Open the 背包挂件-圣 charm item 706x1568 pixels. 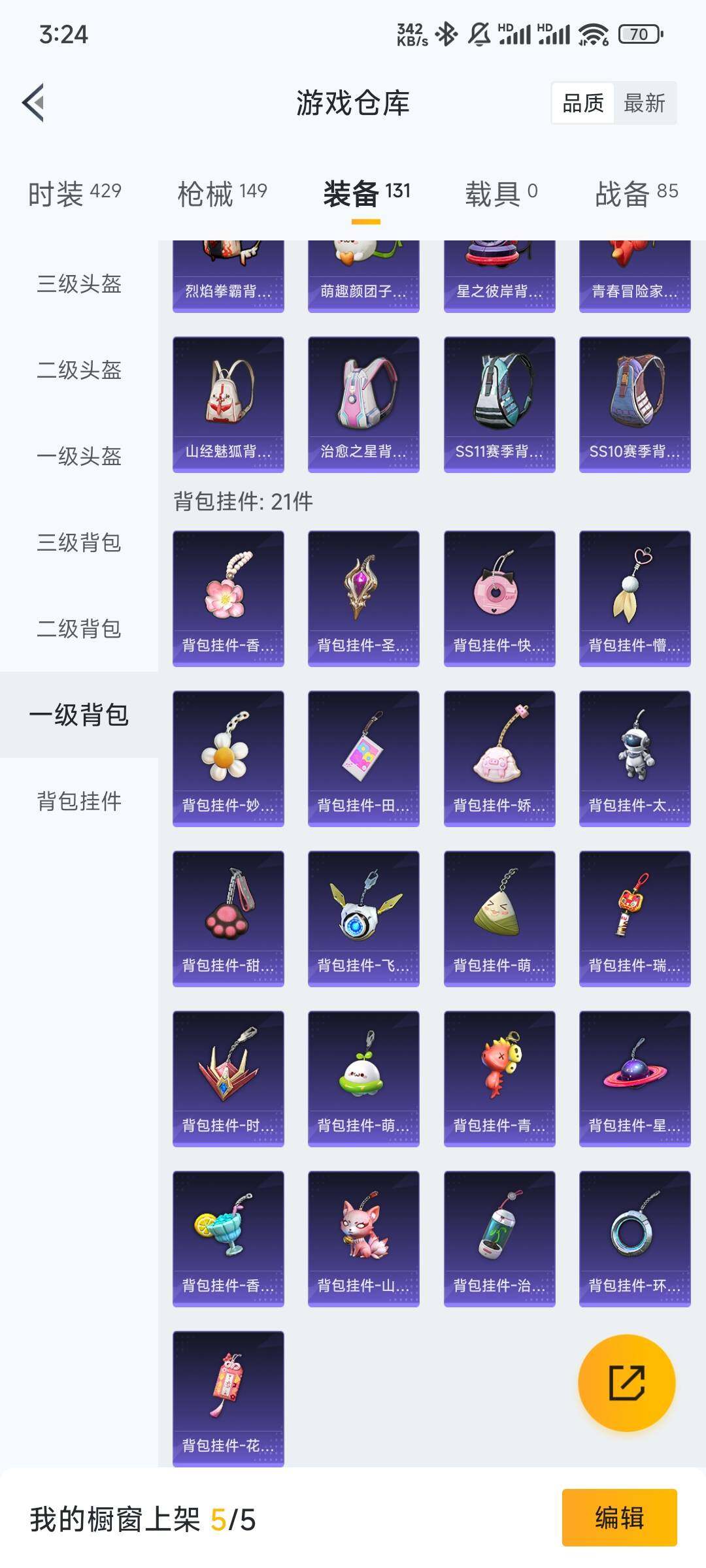[x=363, y=598]
